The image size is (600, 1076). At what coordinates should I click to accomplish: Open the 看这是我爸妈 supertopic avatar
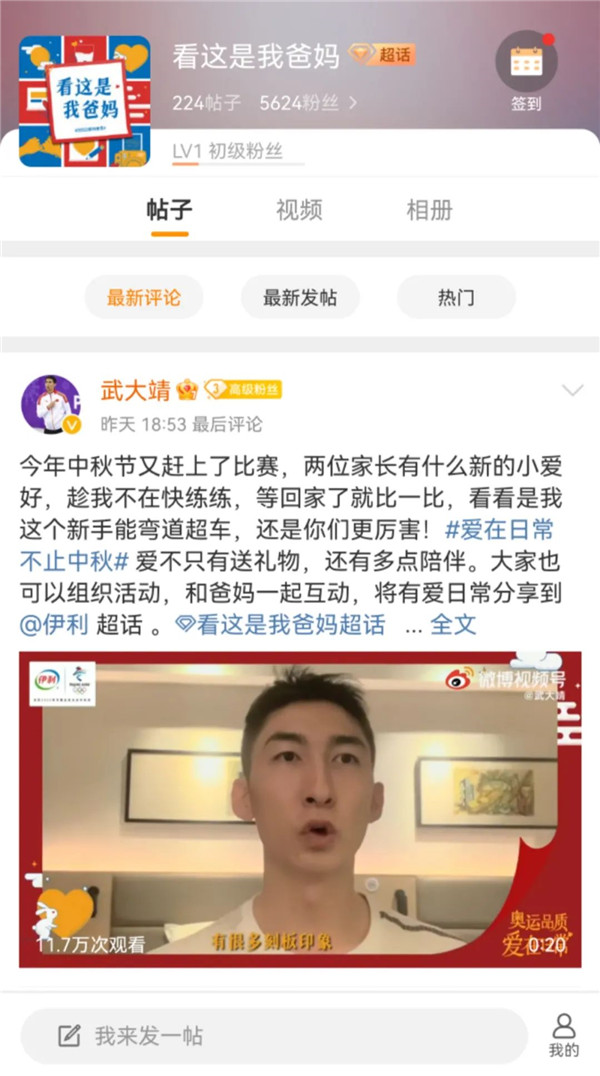[84, 100]
